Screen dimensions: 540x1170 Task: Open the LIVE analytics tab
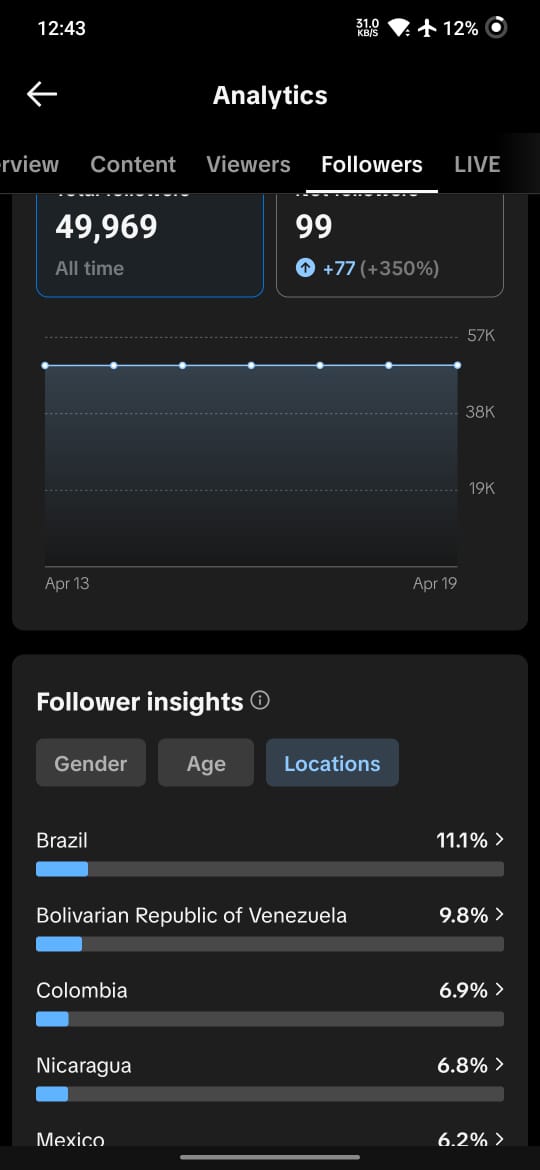pos(477,164)
